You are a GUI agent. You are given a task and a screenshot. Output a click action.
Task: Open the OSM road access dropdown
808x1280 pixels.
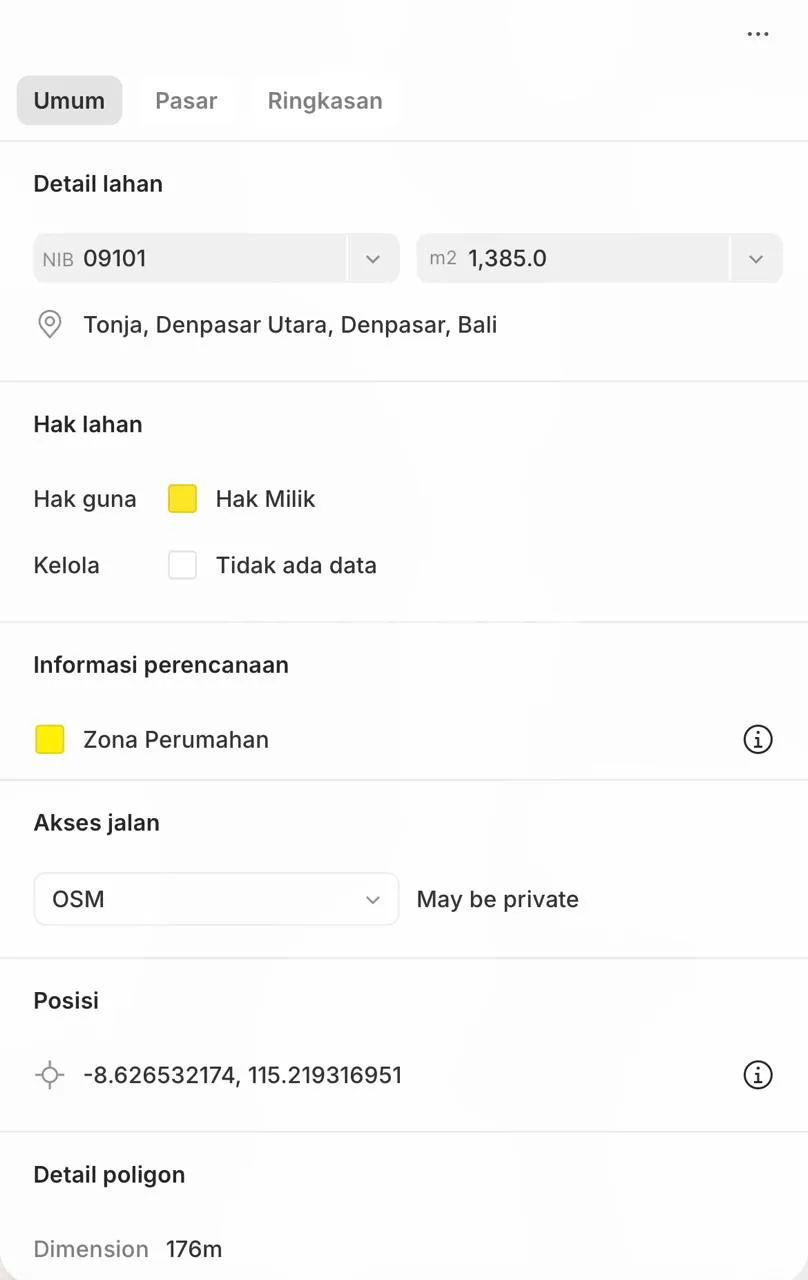pyautogui.click(x=216, y=899)
